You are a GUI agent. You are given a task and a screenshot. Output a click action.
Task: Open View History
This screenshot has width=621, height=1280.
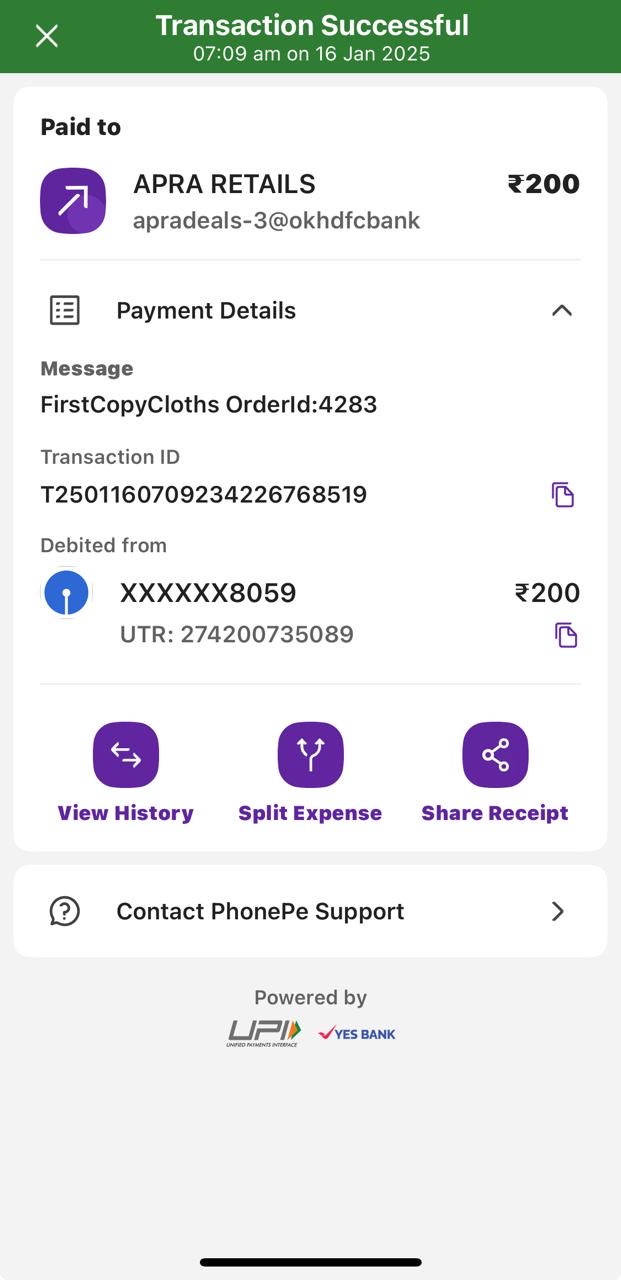click(x=126, y=773)
